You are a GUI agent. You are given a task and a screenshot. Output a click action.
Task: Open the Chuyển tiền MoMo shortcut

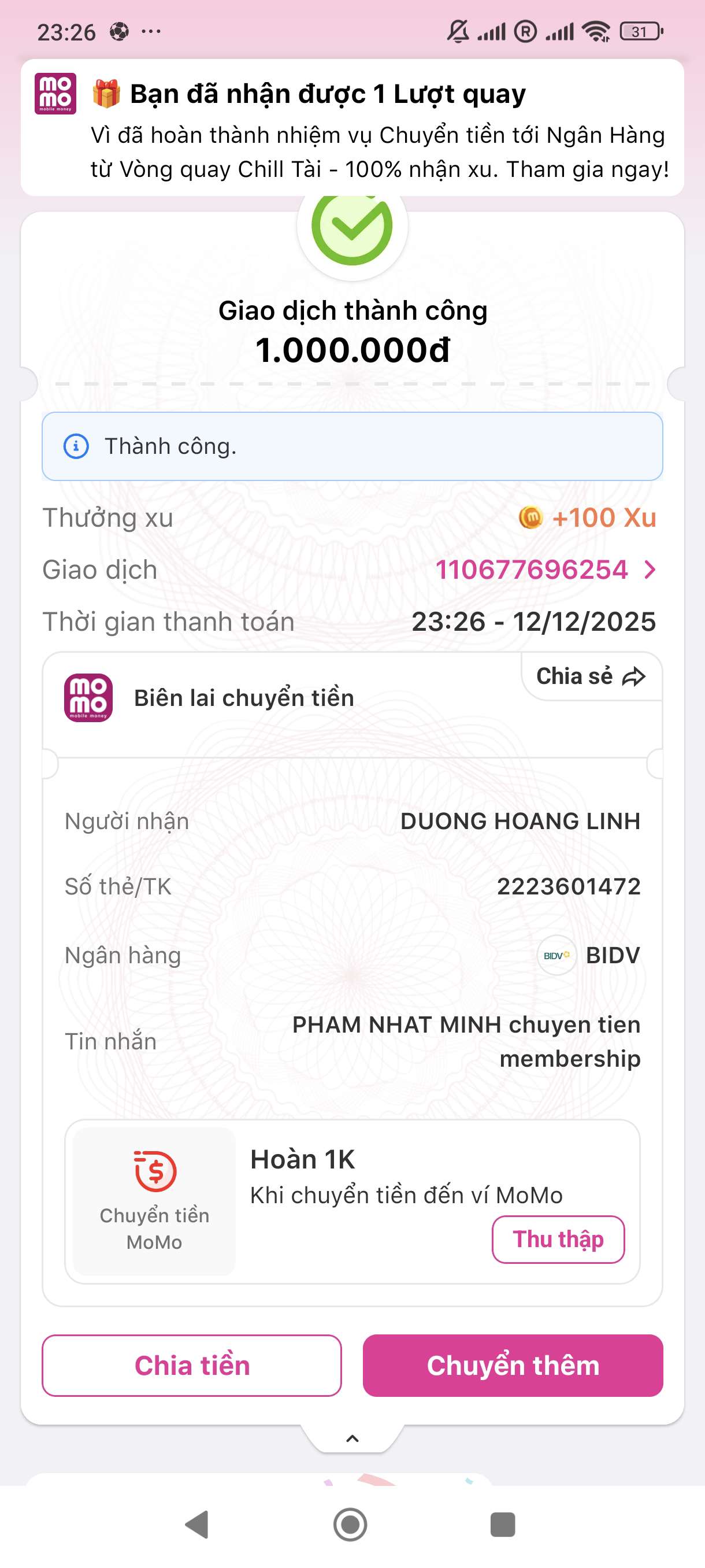[154, 1201]
